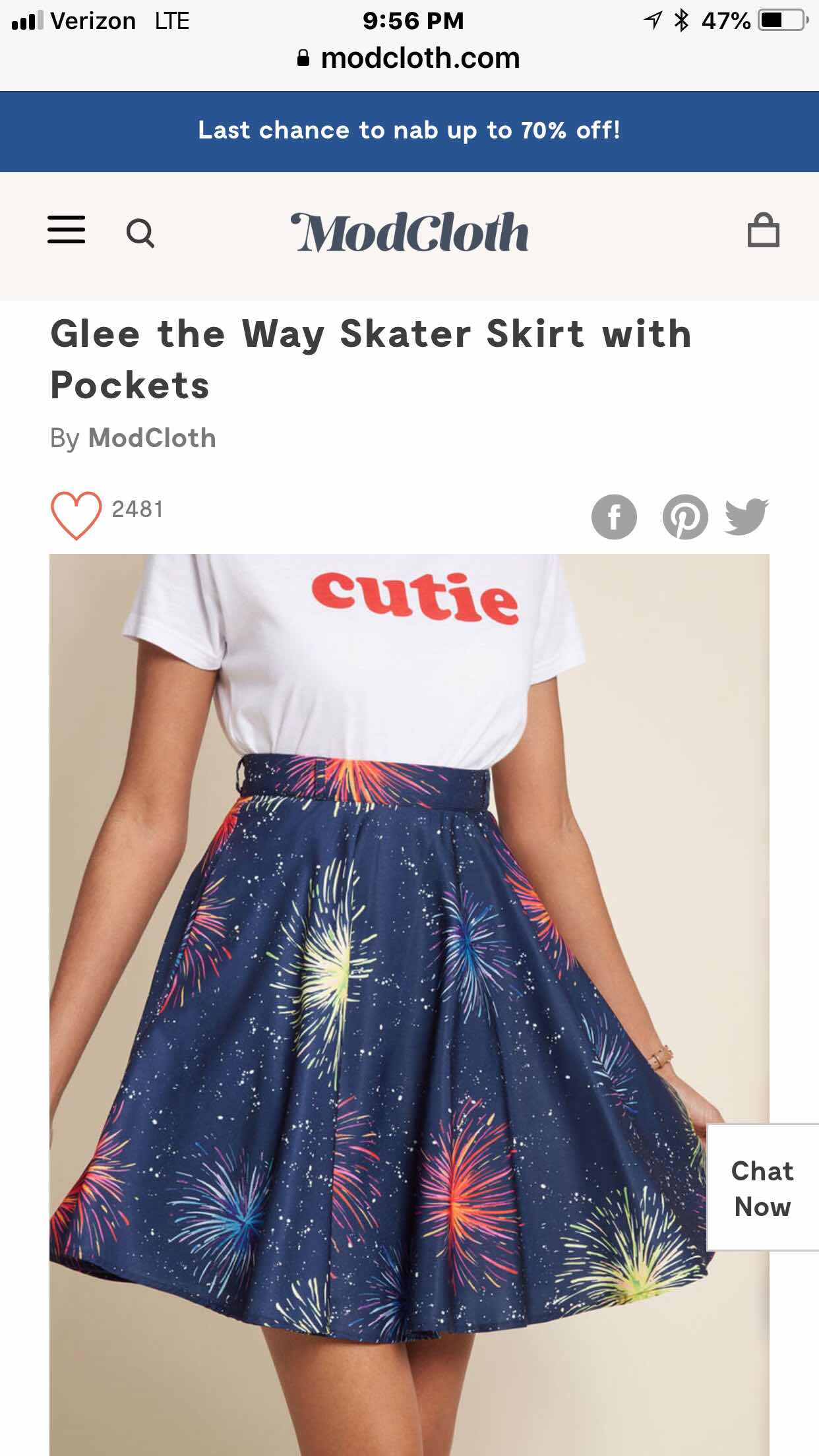This screenshot has height=1456, width=819.
Task: Tap the 70% off sale banner
Action: coord(409,131)
